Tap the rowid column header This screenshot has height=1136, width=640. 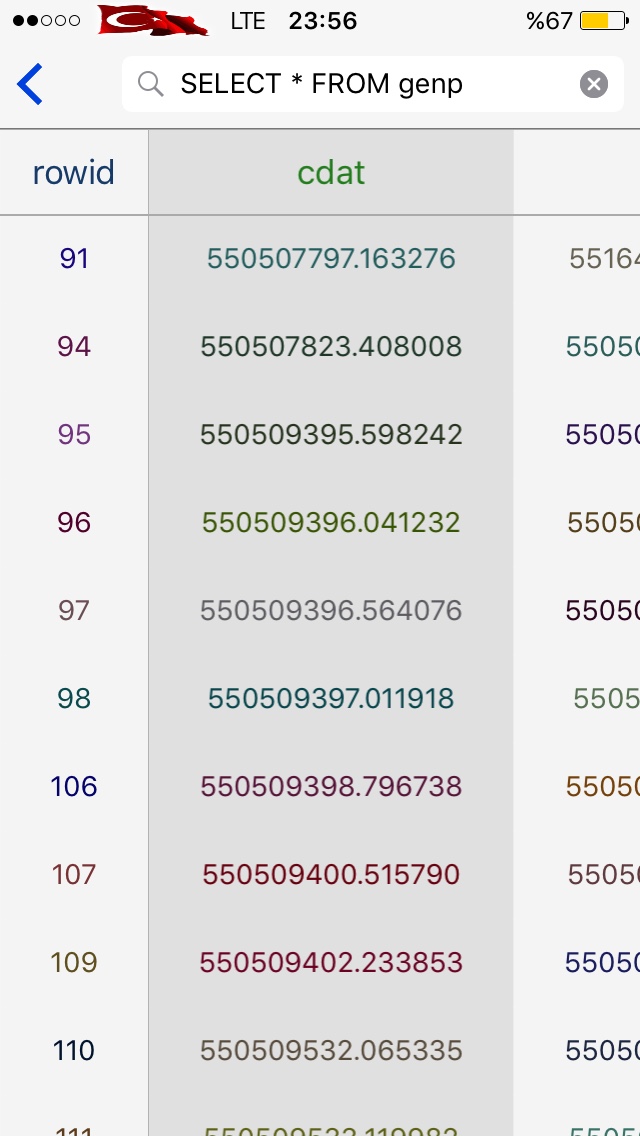[x=74, y=173]
